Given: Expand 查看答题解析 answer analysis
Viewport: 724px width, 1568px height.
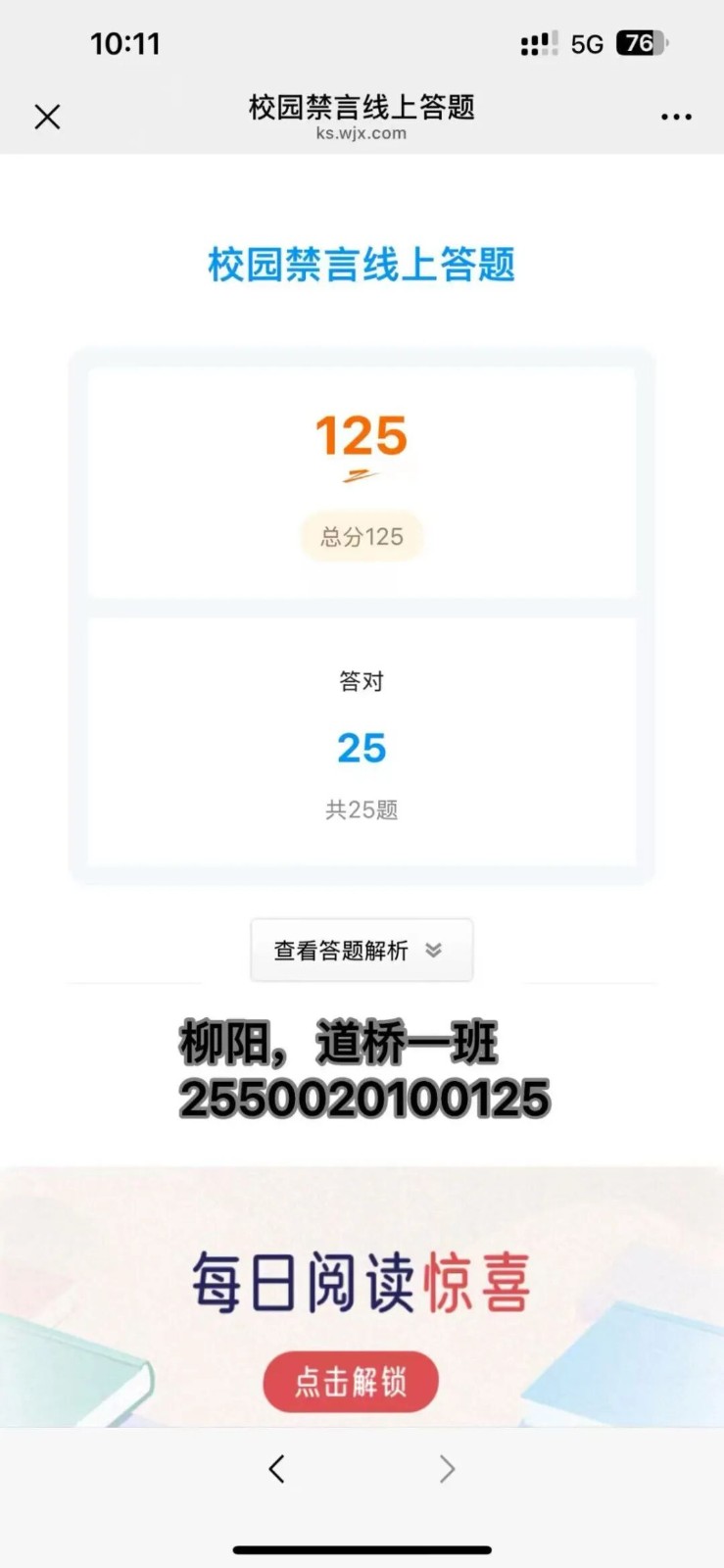Looking at the screenshot, I should 362,950.
